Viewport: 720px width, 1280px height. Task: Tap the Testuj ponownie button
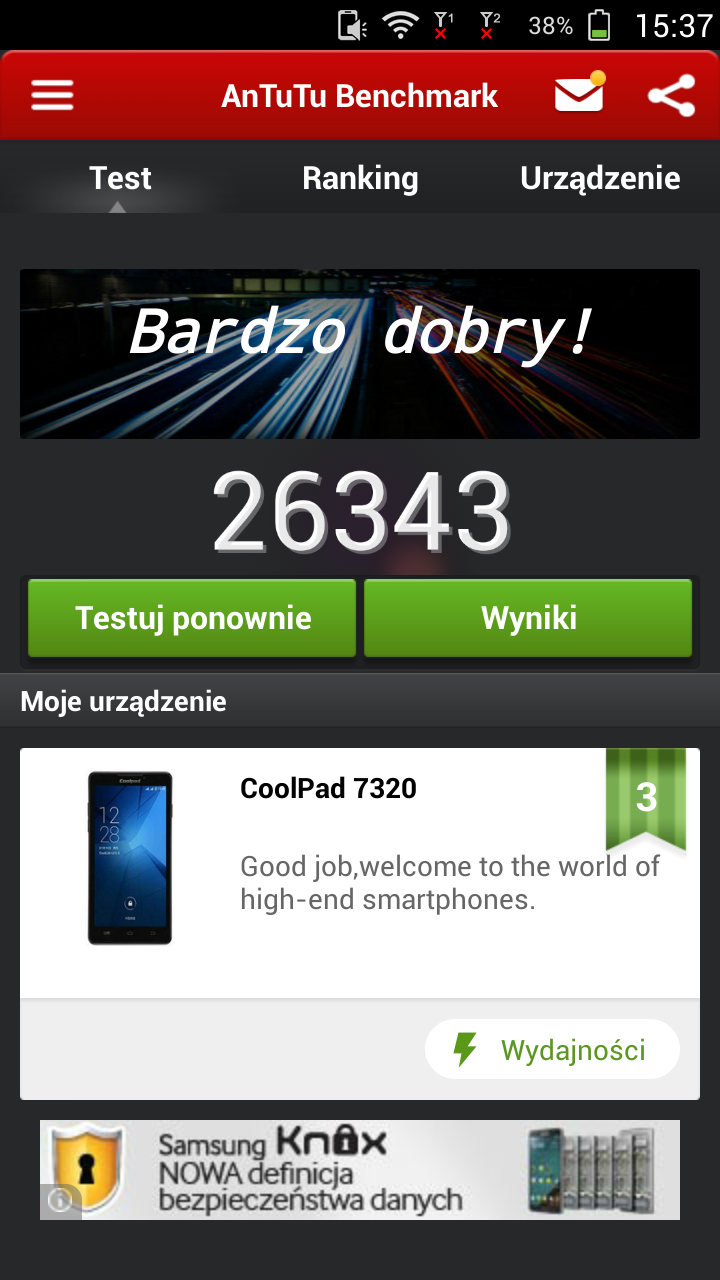pyautogui.click(x=193, y=618)
